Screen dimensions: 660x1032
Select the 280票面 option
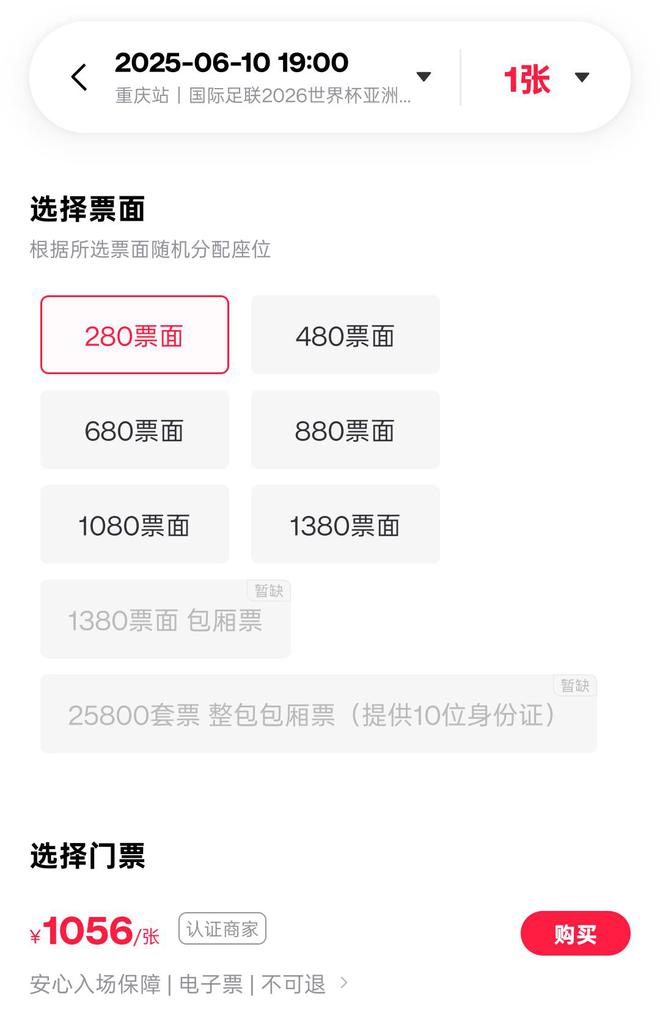[134, 335]
